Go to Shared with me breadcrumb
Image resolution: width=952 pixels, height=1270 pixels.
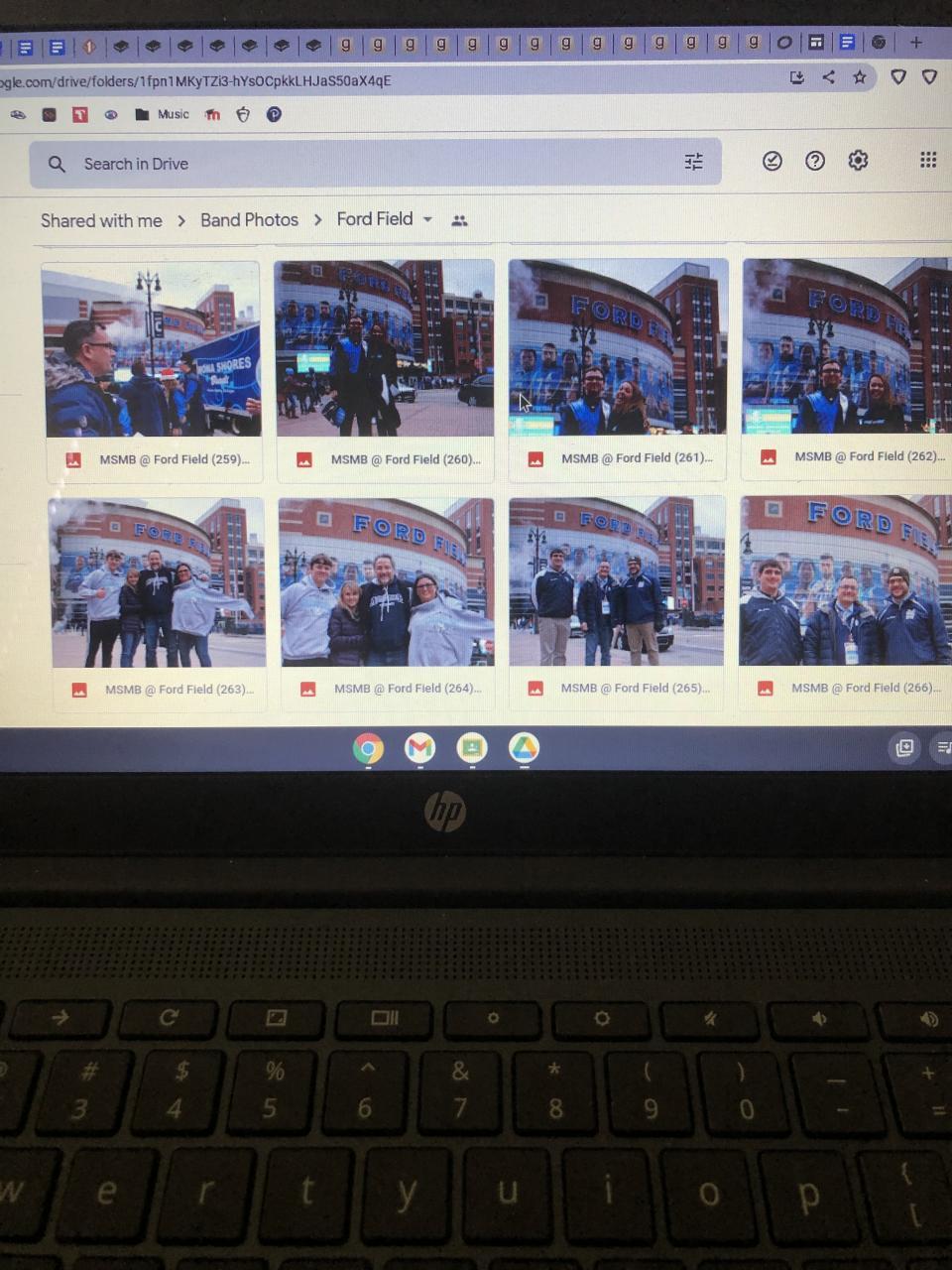click(101, 220)
